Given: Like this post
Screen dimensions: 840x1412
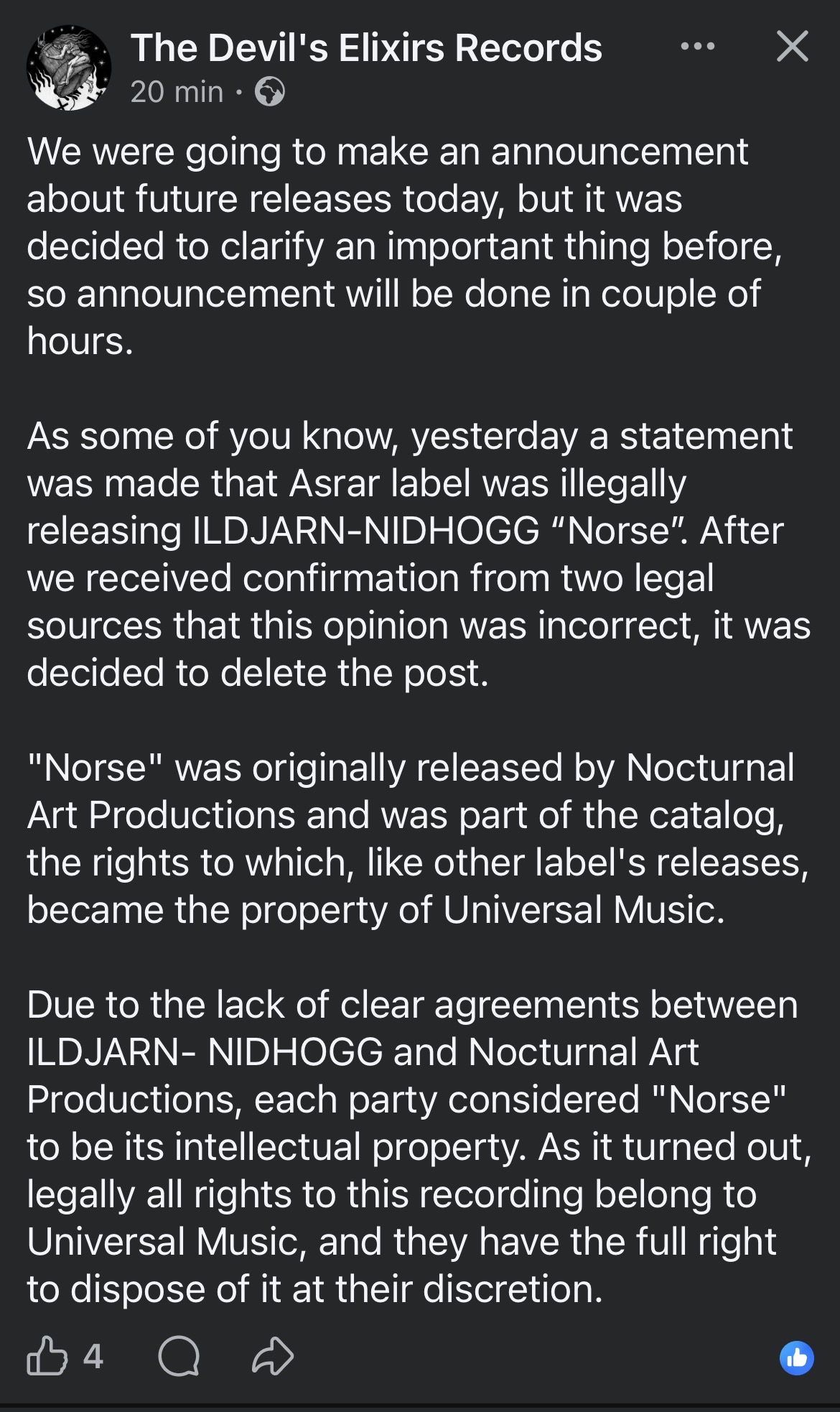Looking at the screenshot, I should click(x=47, y=1356).
